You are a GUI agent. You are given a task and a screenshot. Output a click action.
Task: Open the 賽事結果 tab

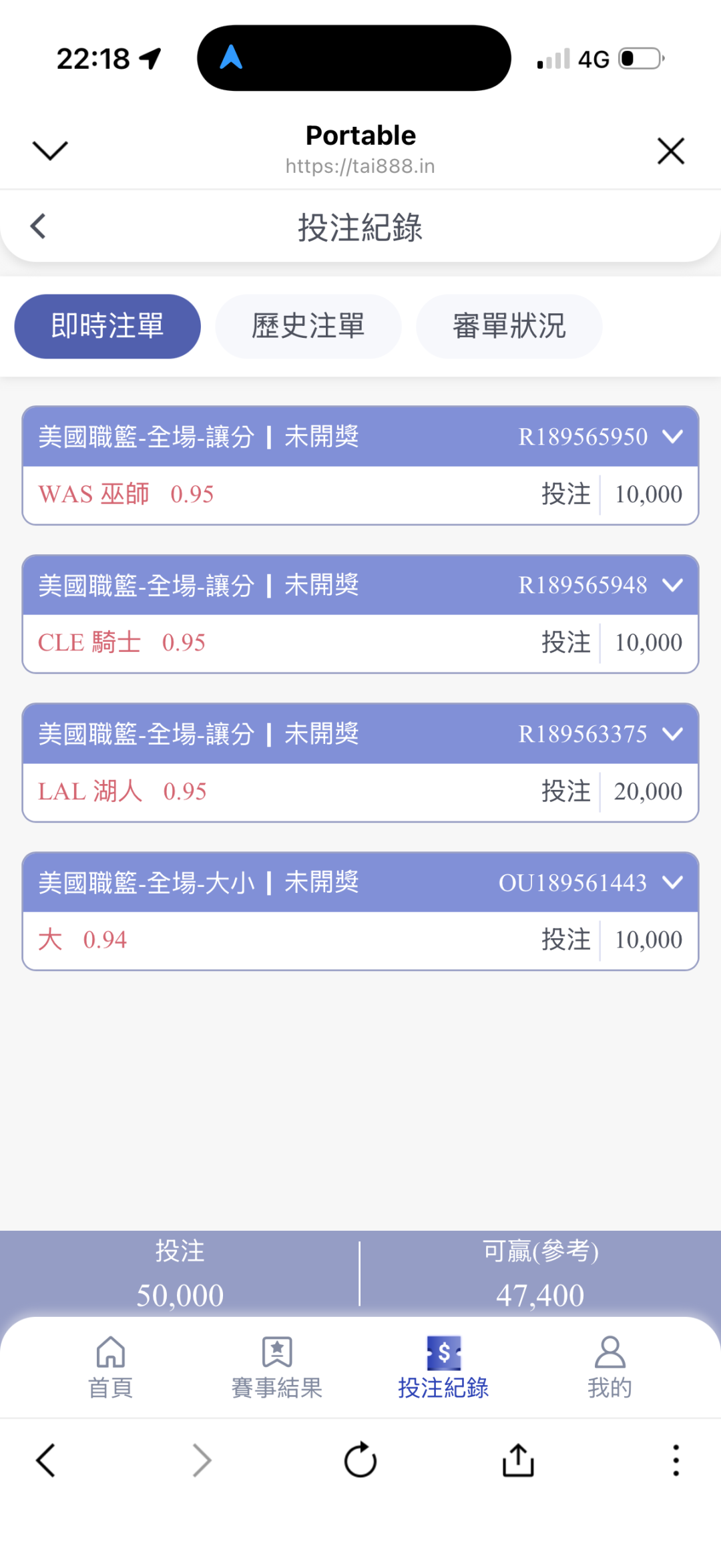coord(277,1368)
